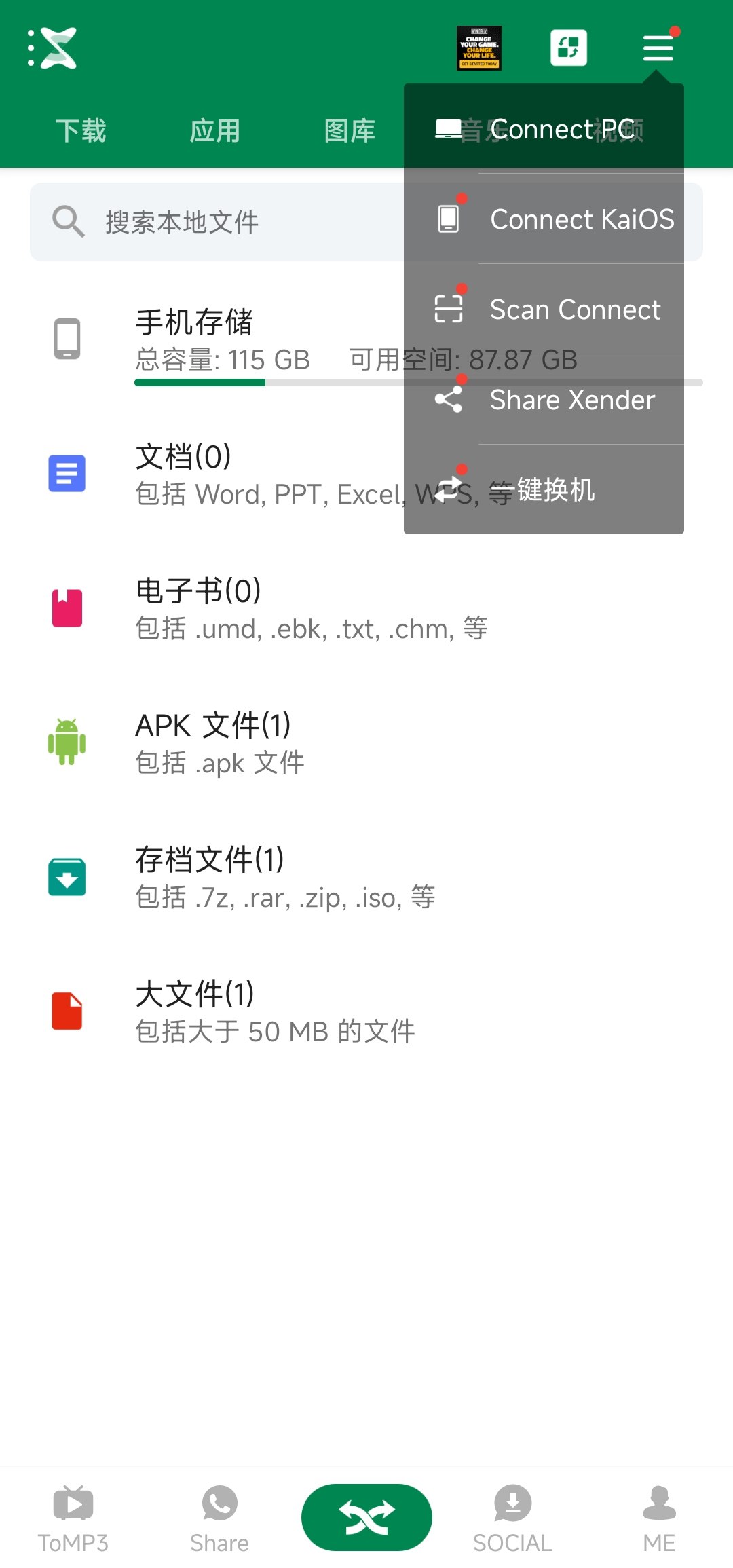
Task: Open the green square icon in top bar
Action: click(x=568, y=48)
